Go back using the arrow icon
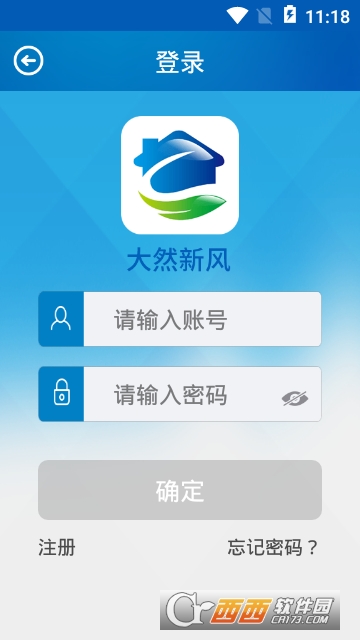 [x=28, y=61]
